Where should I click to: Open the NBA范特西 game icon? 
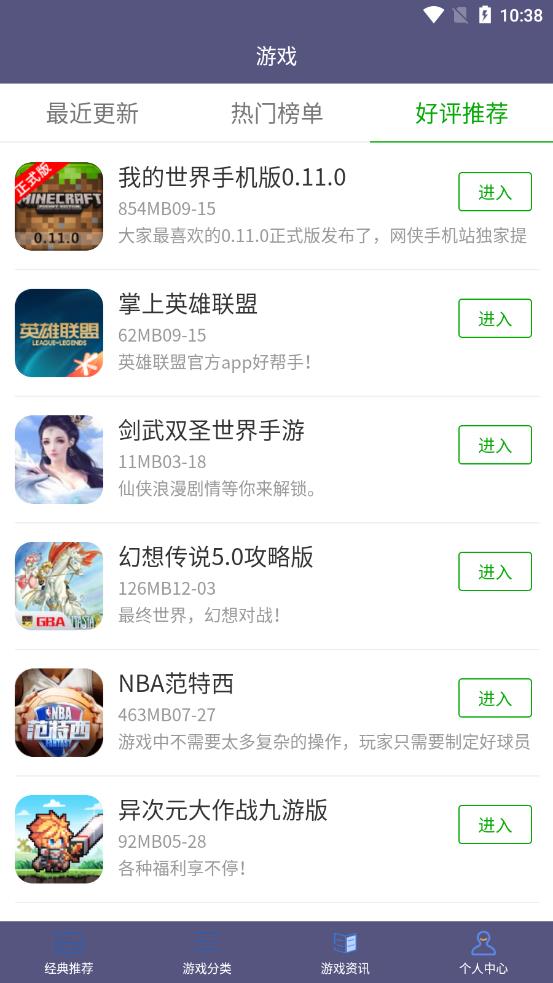pos(59,713)
